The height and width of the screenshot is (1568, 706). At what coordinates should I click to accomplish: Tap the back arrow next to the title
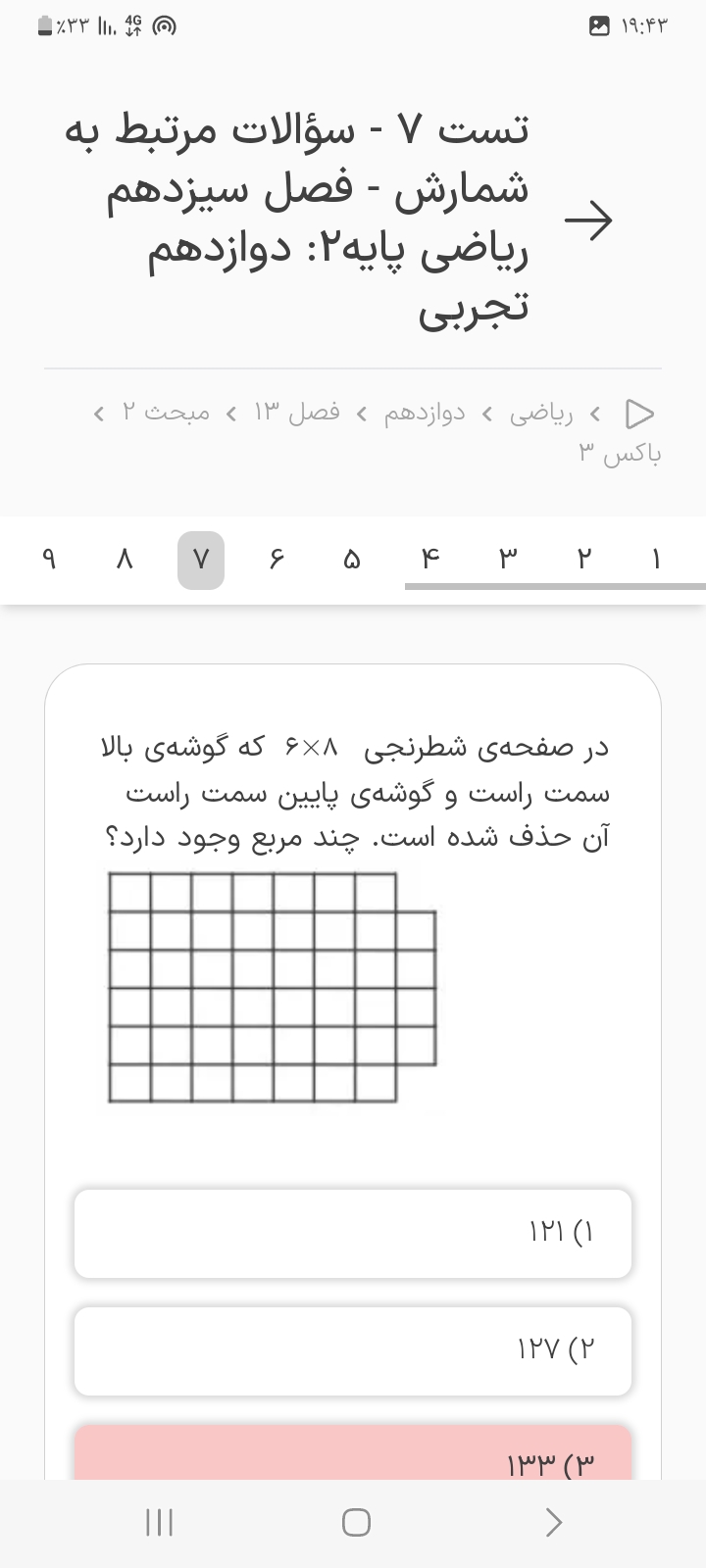[x=588, y=220]
